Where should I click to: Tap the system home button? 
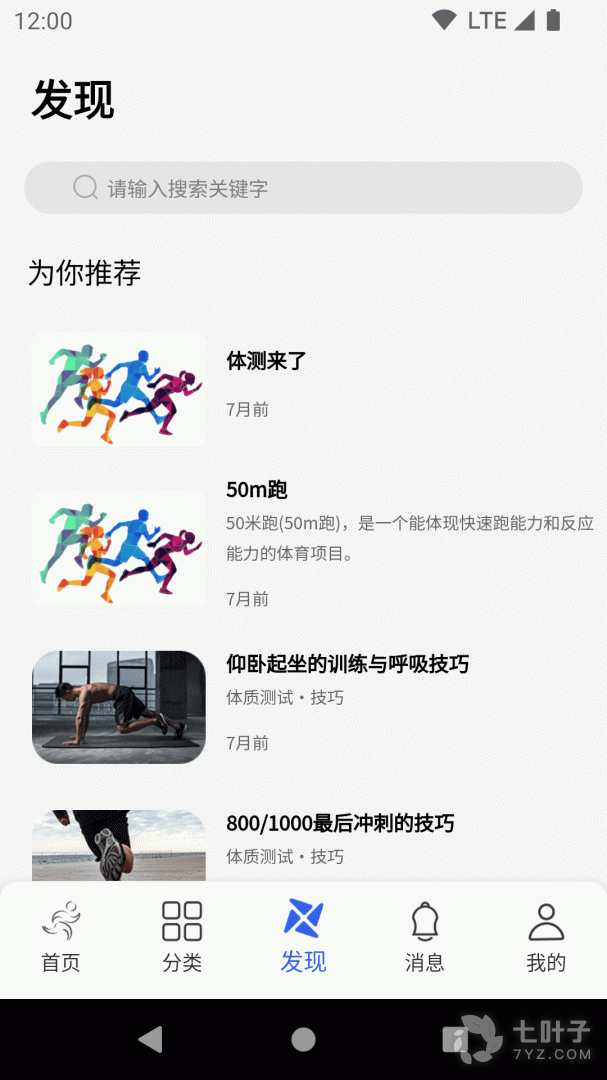(x=303, y=1039)
